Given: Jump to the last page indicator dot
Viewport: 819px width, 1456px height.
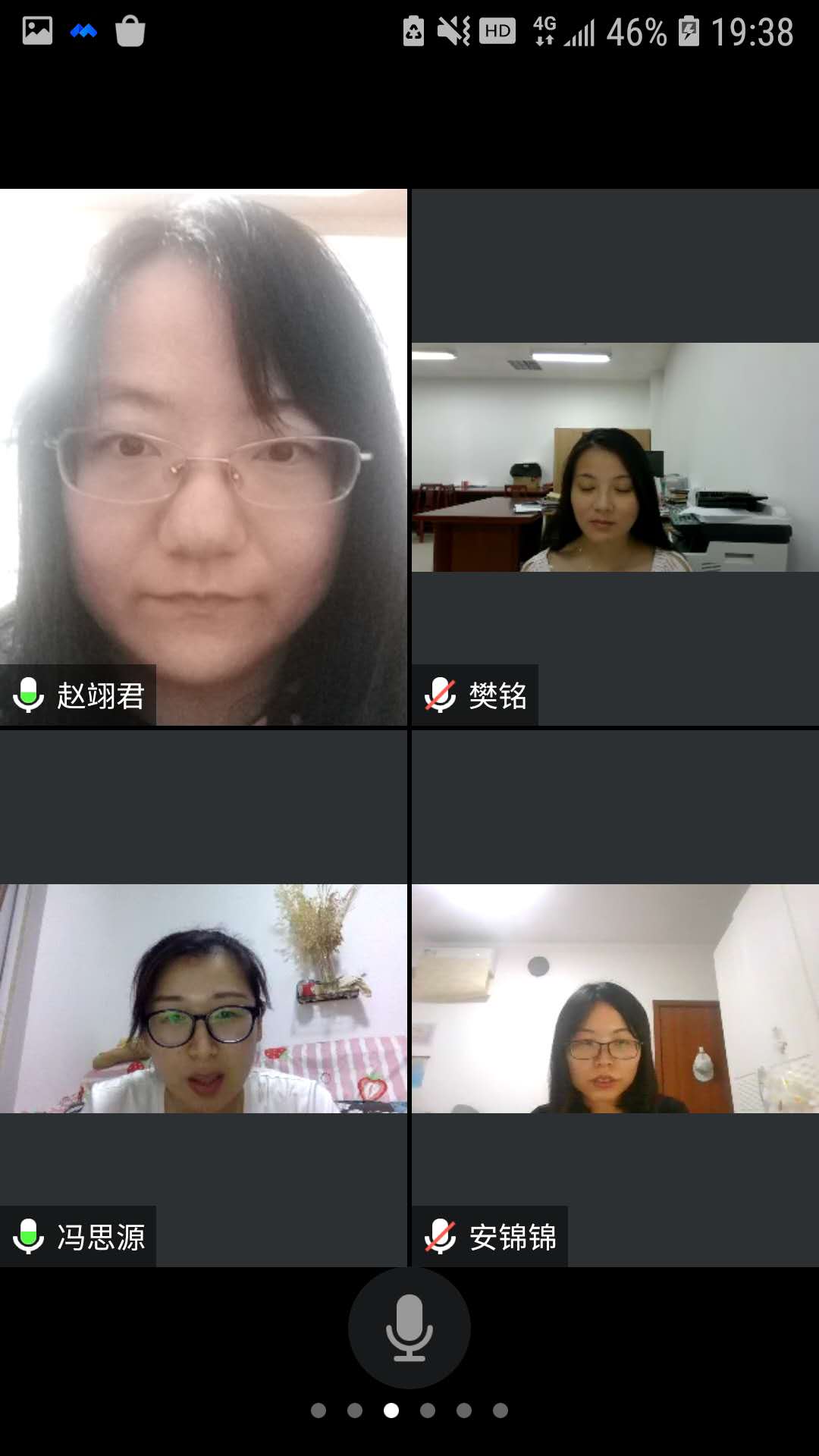Looking at the screenshot, I should (500, 1410).
